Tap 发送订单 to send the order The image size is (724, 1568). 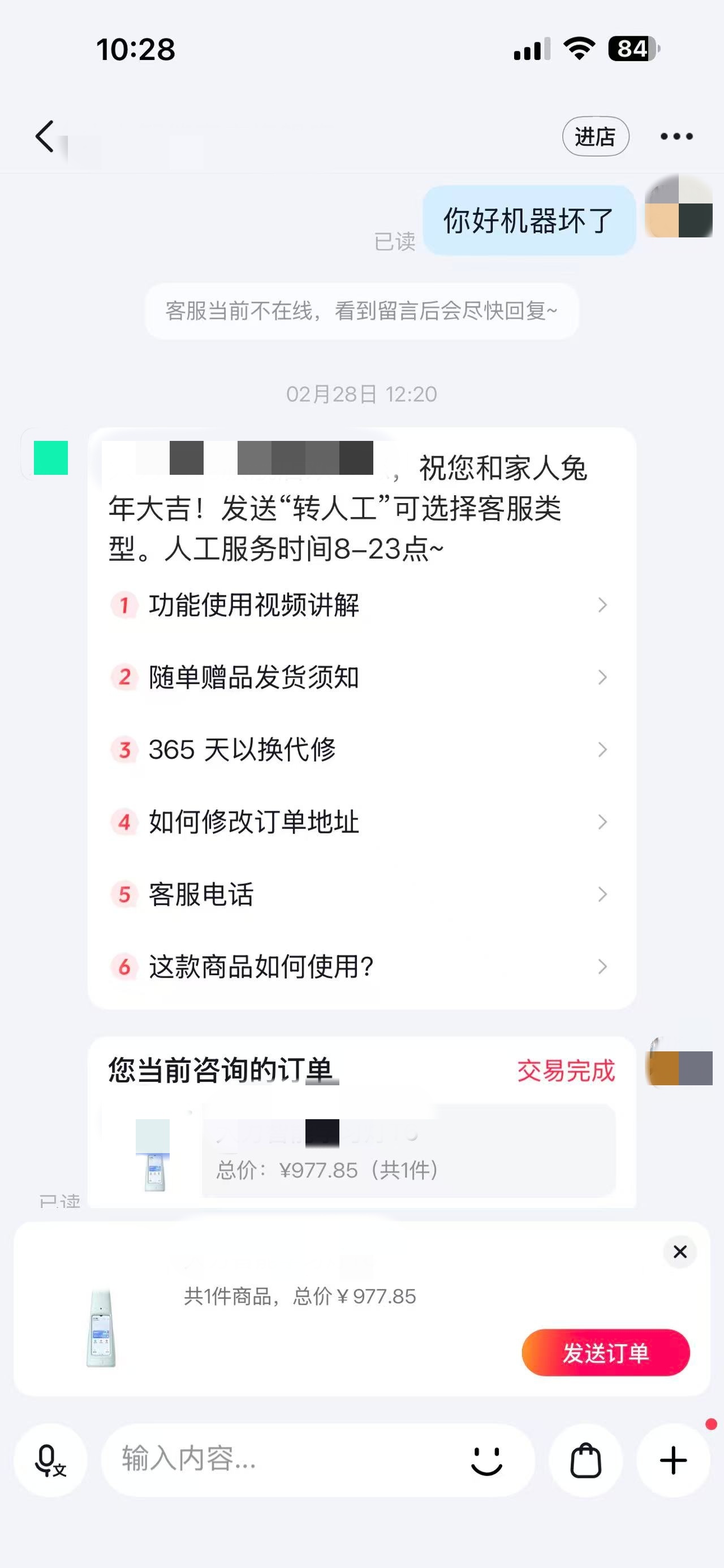(605, 1353)
